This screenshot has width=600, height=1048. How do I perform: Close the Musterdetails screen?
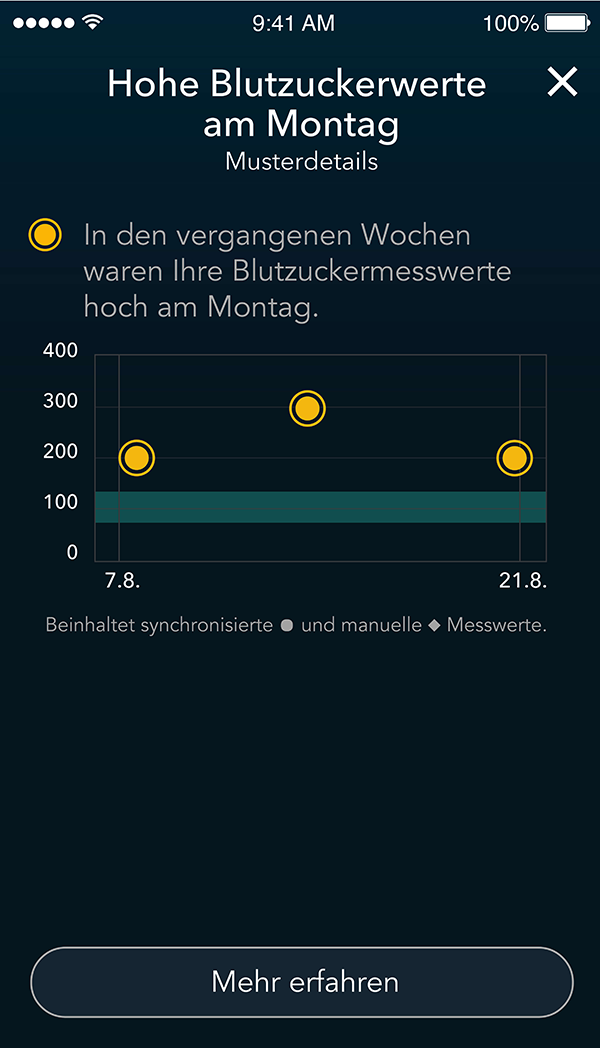click(x=562, y=82)
